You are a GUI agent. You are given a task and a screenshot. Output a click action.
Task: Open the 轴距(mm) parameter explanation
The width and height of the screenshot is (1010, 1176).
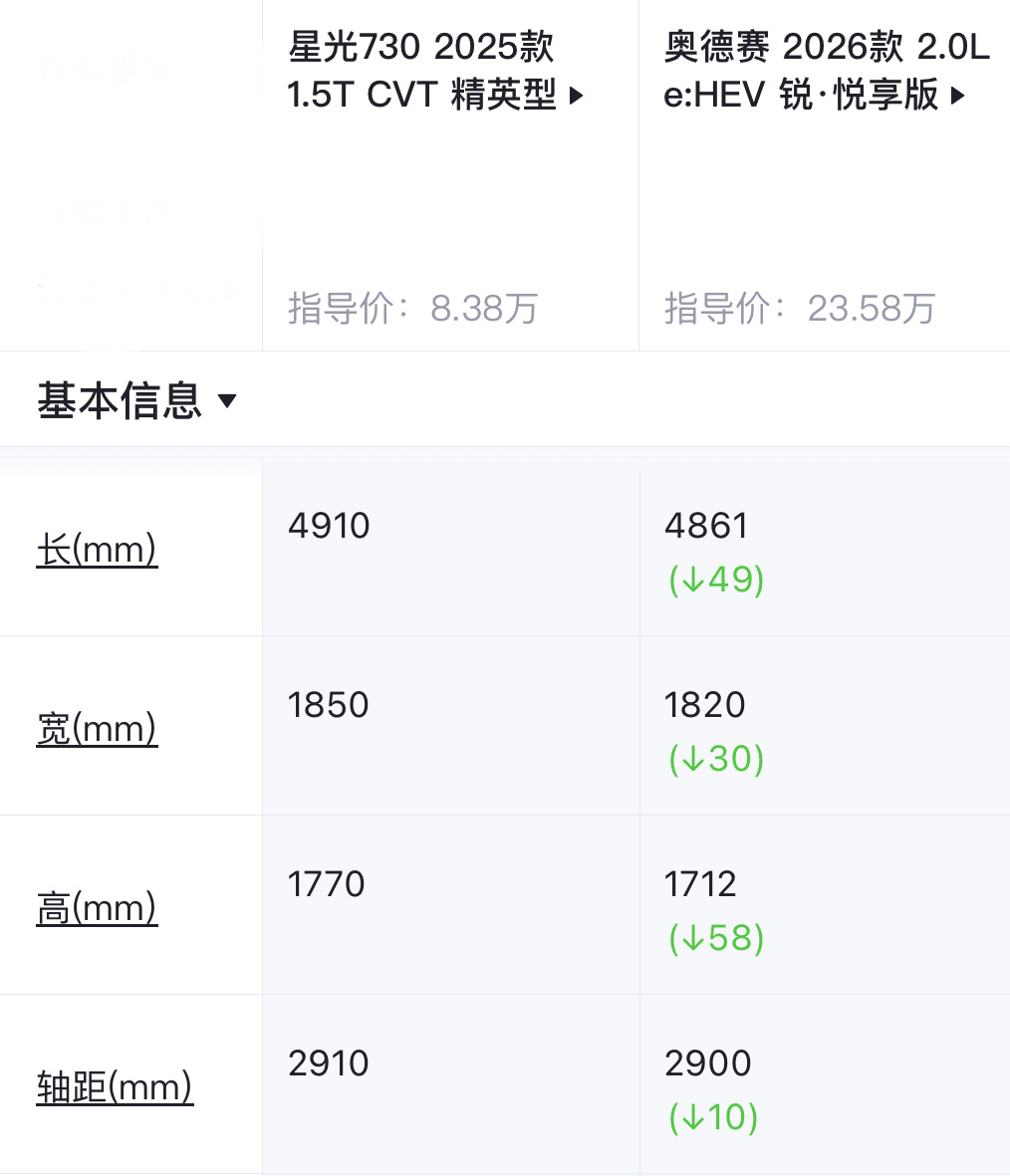pyautogui.click(x=115, y=1086)
